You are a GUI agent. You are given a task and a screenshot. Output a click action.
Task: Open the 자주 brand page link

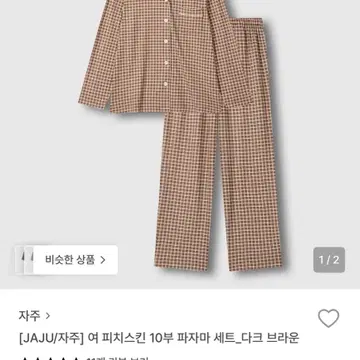point(34,316)
